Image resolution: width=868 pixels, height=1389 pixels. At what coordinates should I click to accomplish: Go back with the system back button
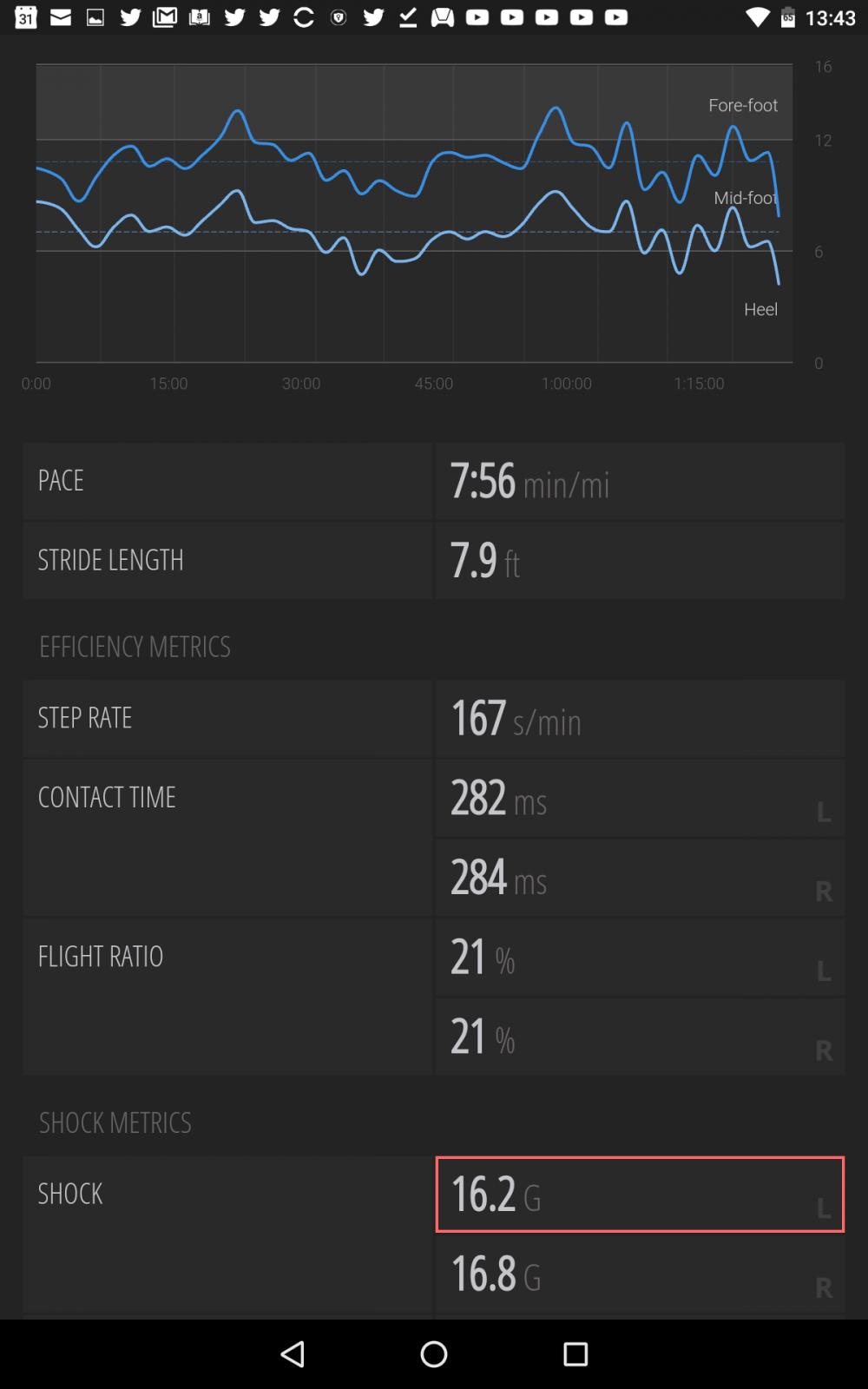[x=293, y=1353]
